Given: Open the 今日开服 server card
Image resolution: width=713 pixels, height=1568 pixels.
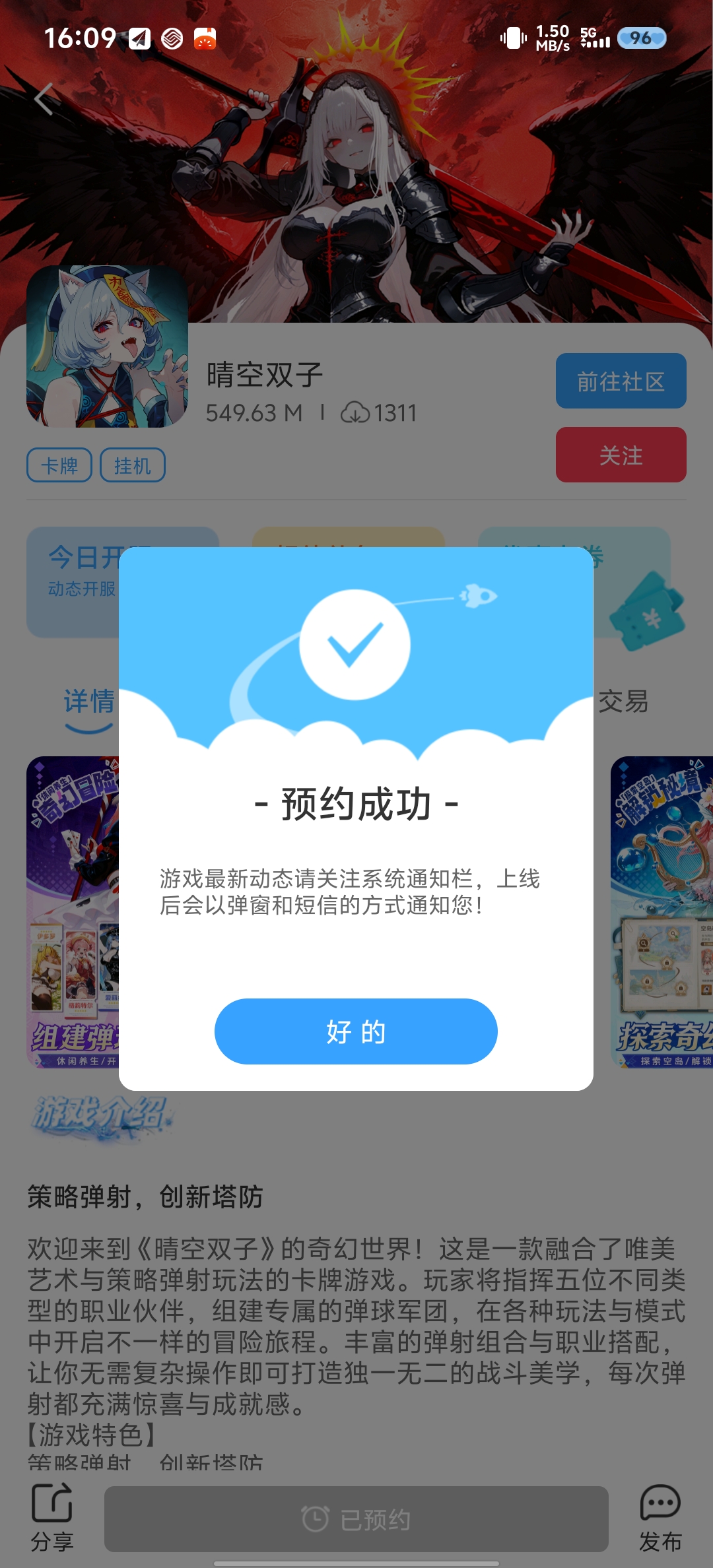Looking at the screenshot, I should 73,581.
